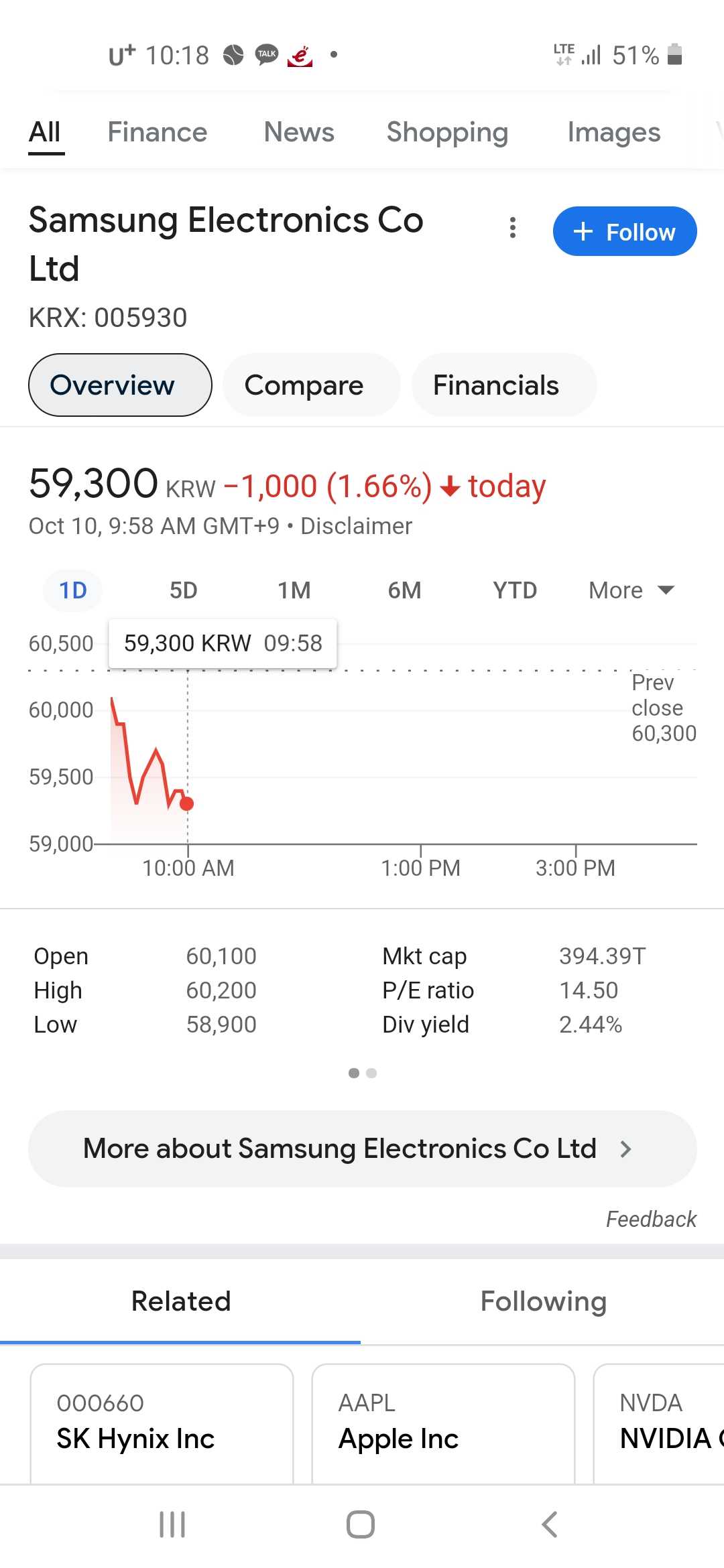Follow Samsung Electronics stock
Screen dimensions: 724x1568
[625, 231]
